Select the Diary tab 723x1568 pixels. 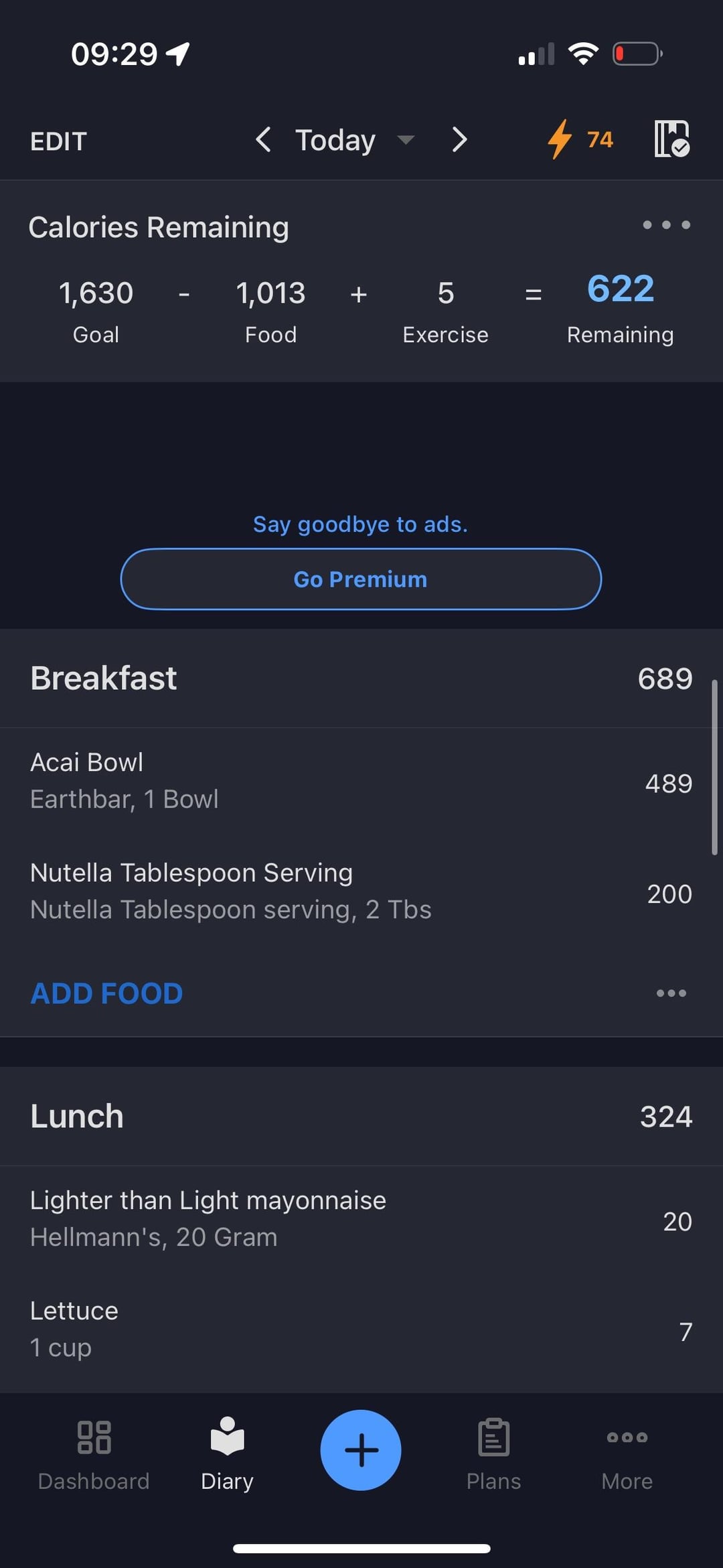pos(227,1451)
